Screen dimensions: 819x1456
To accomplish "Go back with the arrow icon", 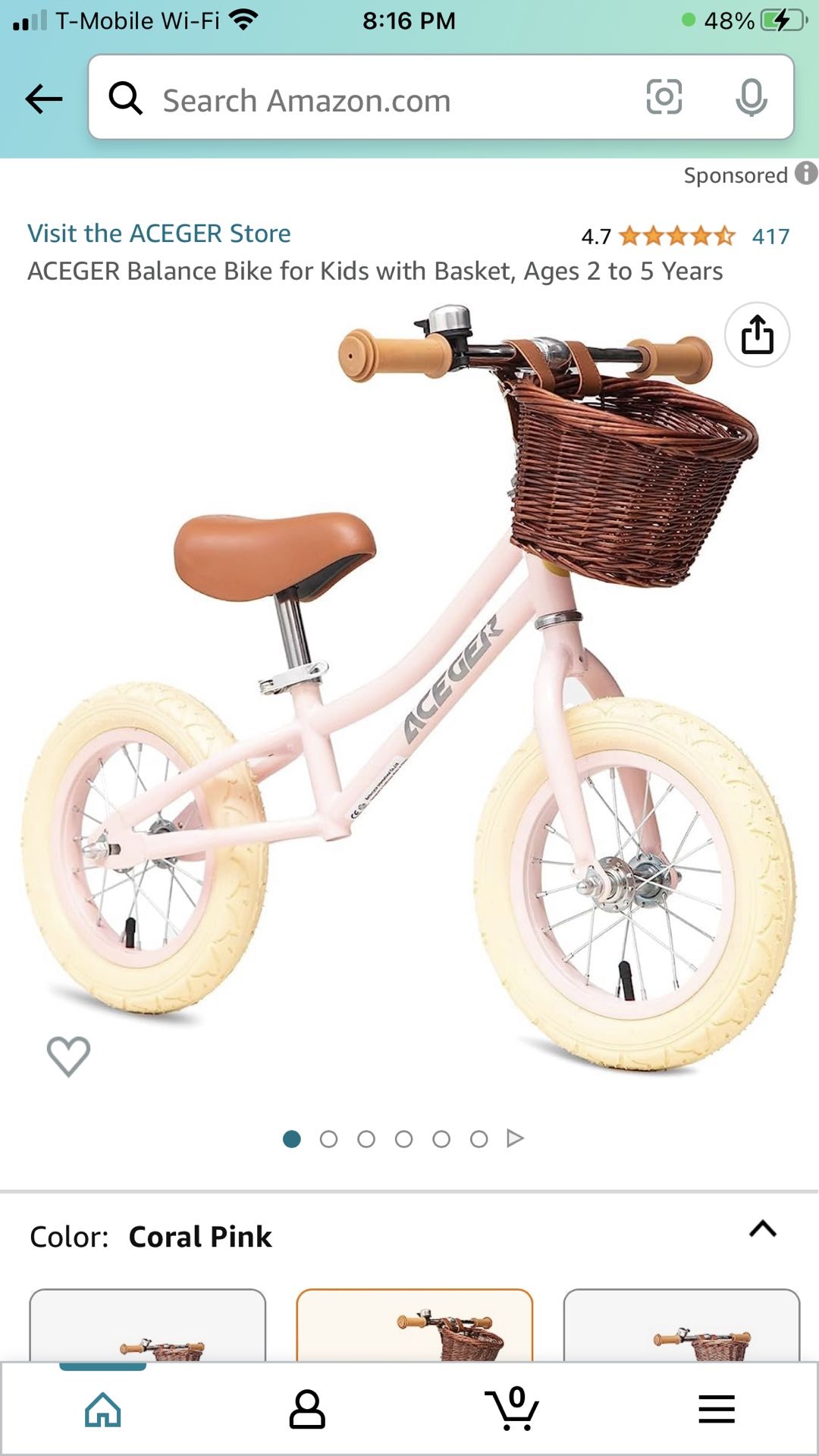I will click(43, 99).
